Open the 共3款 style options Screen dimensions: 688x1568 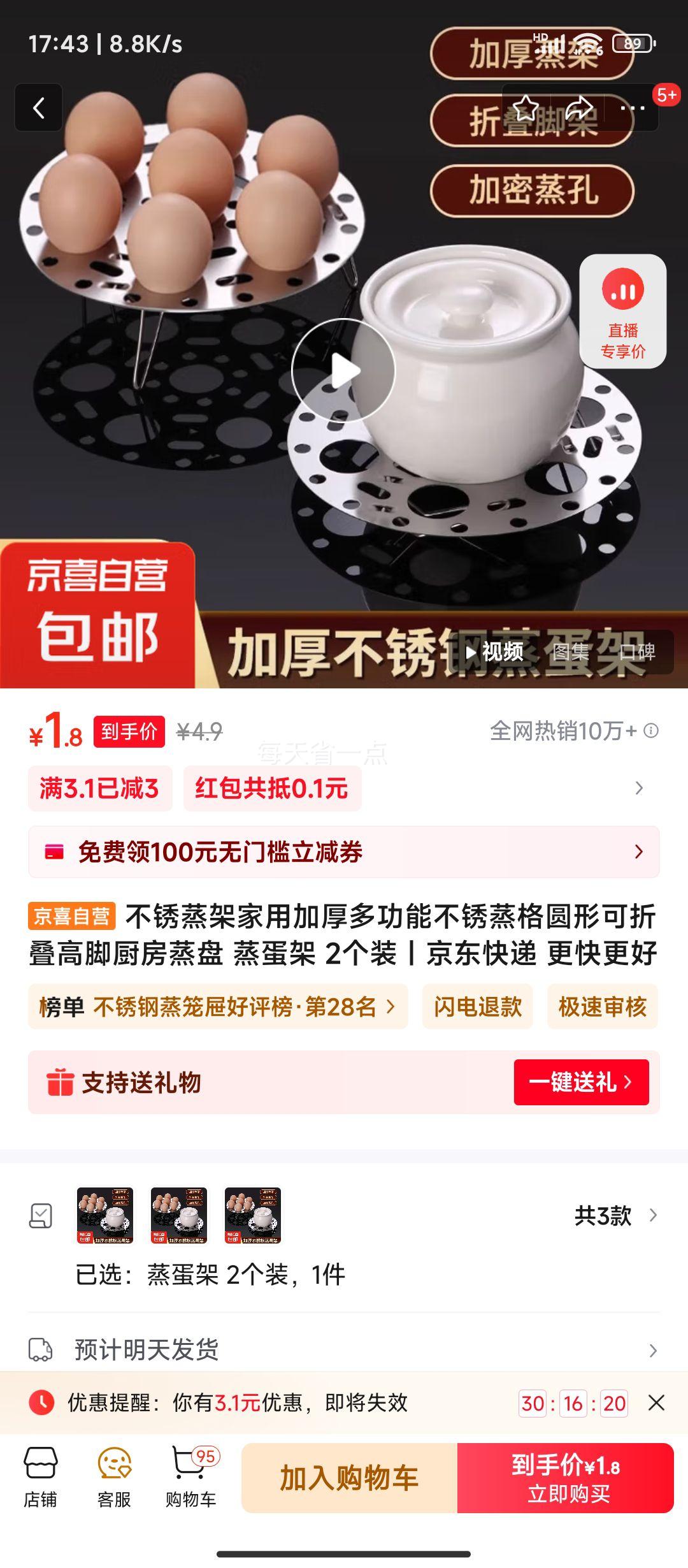(615, 1216)
